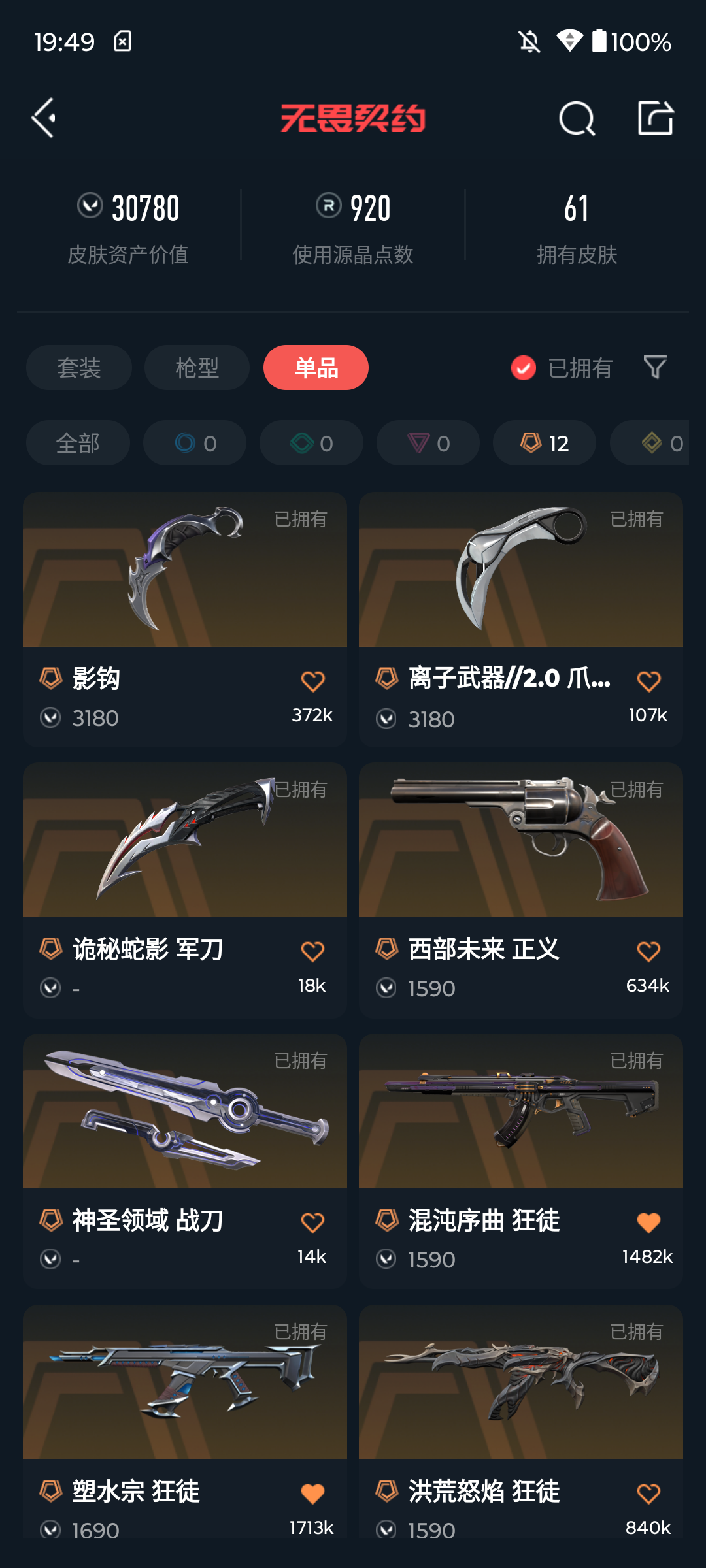Viewport: 706px width, 1568px height.
Task: Switch to the 套装 tab
Action: point(79,368)
